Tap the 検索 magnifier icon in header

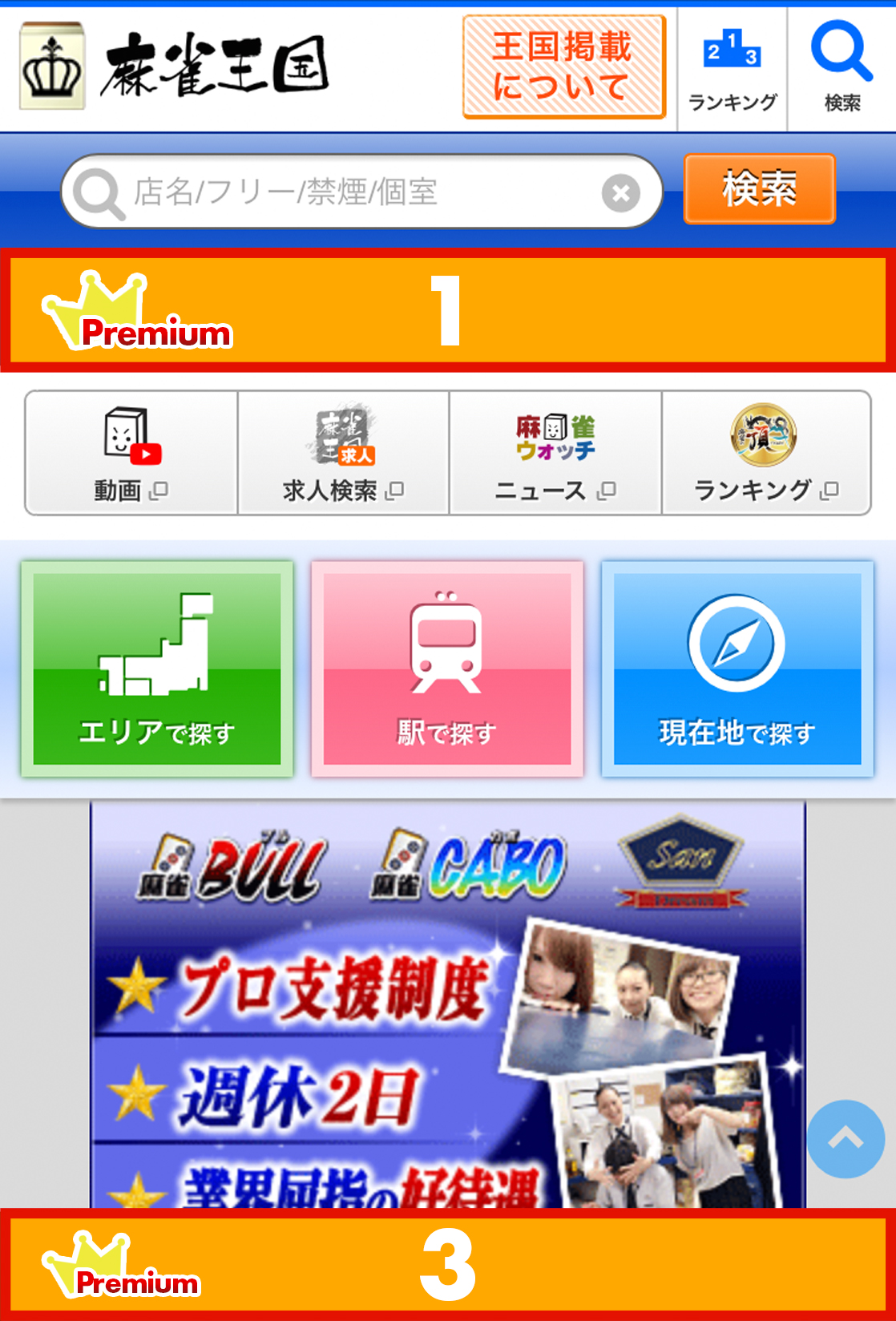click(x=842, y=69)
